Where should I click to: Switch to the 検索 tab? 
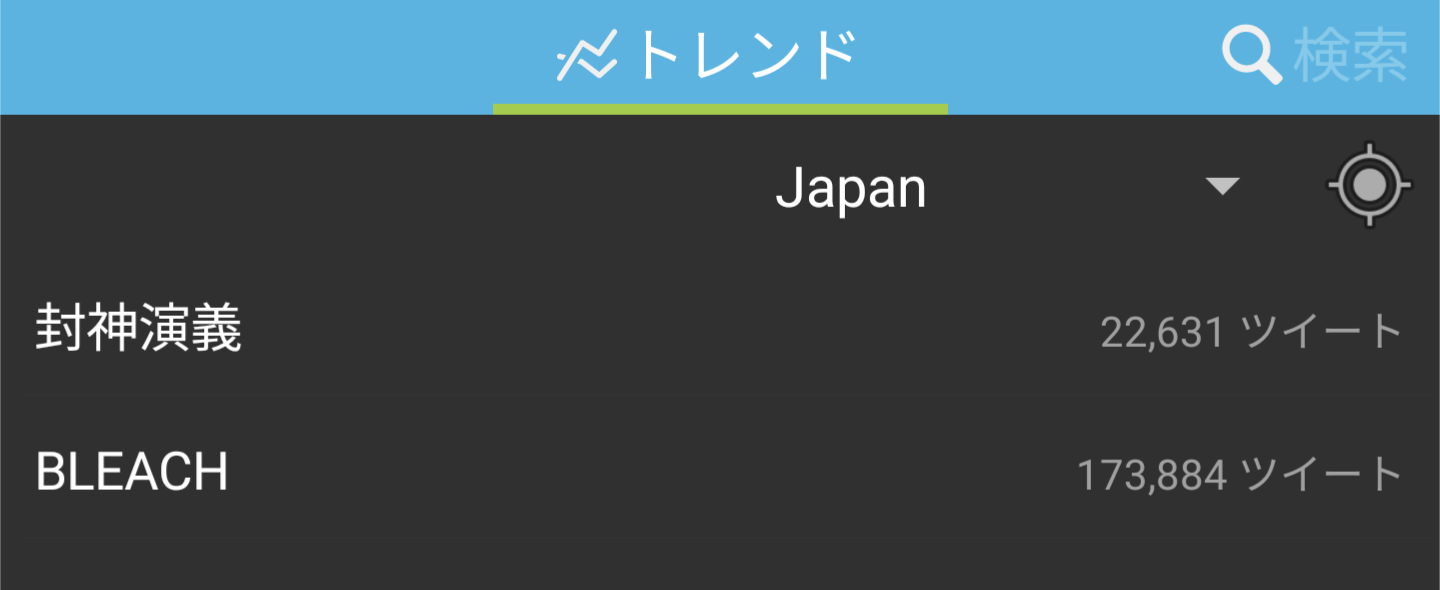tap(1315, 56)
